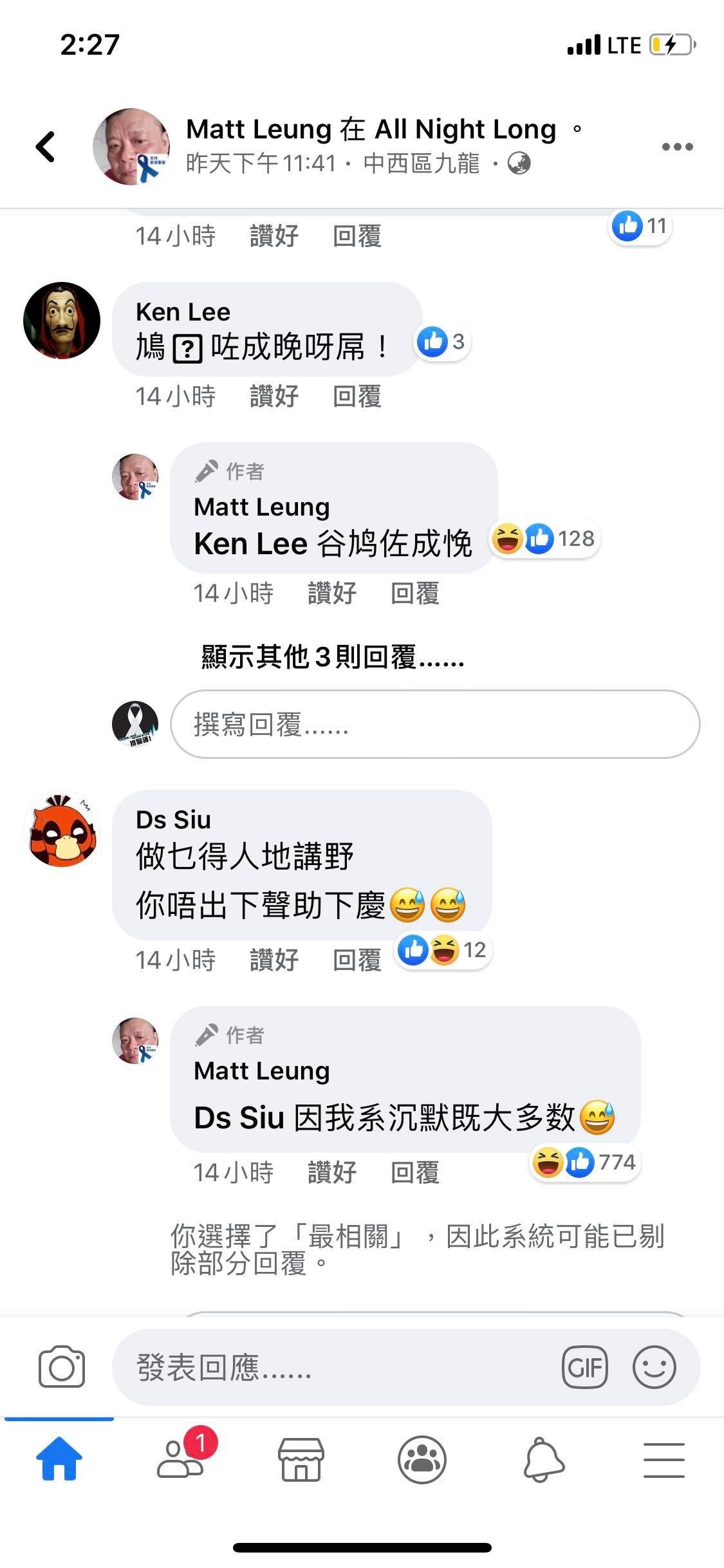Image resolution: width=724 pixels, height=1568 pixels.
Task: Focus the post a comment field
Action: [335, 1367]
